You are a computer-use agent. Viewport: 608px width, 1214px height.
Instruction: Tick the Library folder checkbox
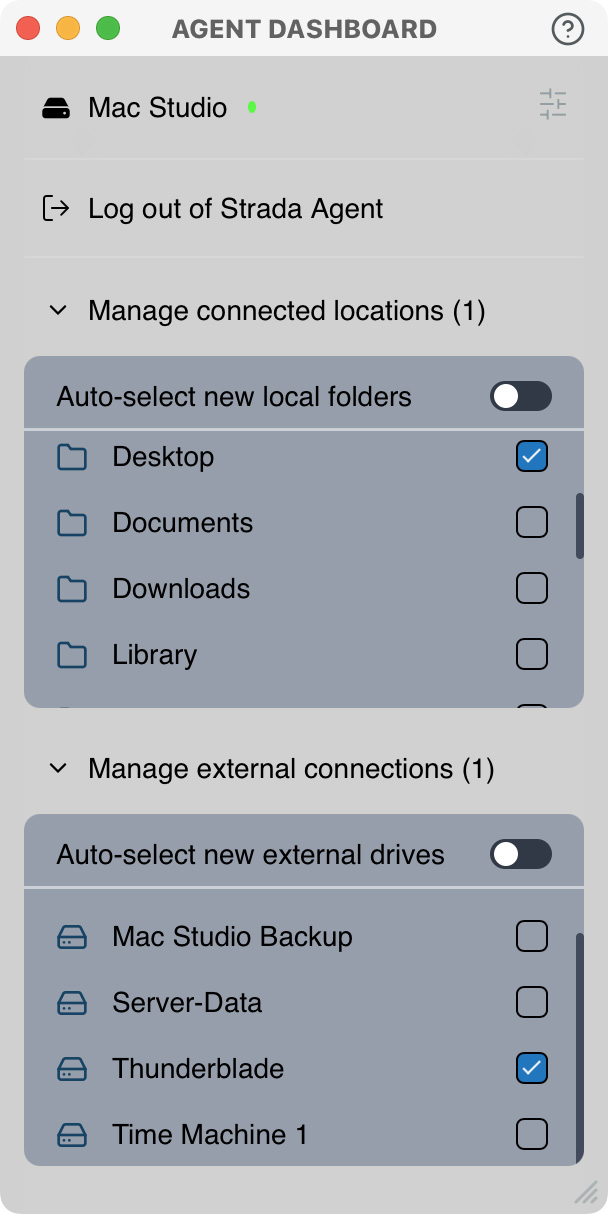tap(531, 654)
